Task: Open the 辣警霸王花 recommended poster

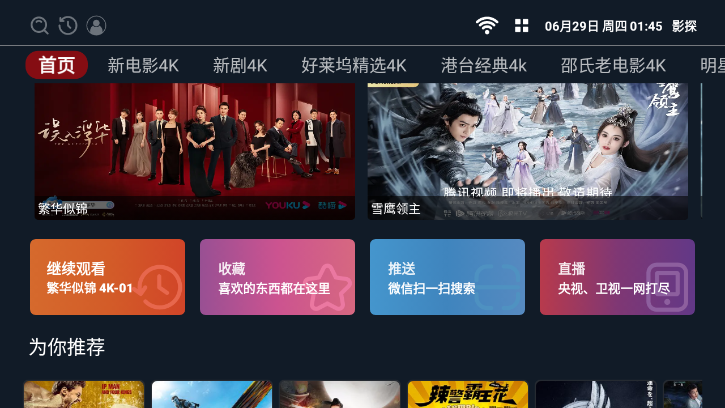Action: click(x=467, y=395)
